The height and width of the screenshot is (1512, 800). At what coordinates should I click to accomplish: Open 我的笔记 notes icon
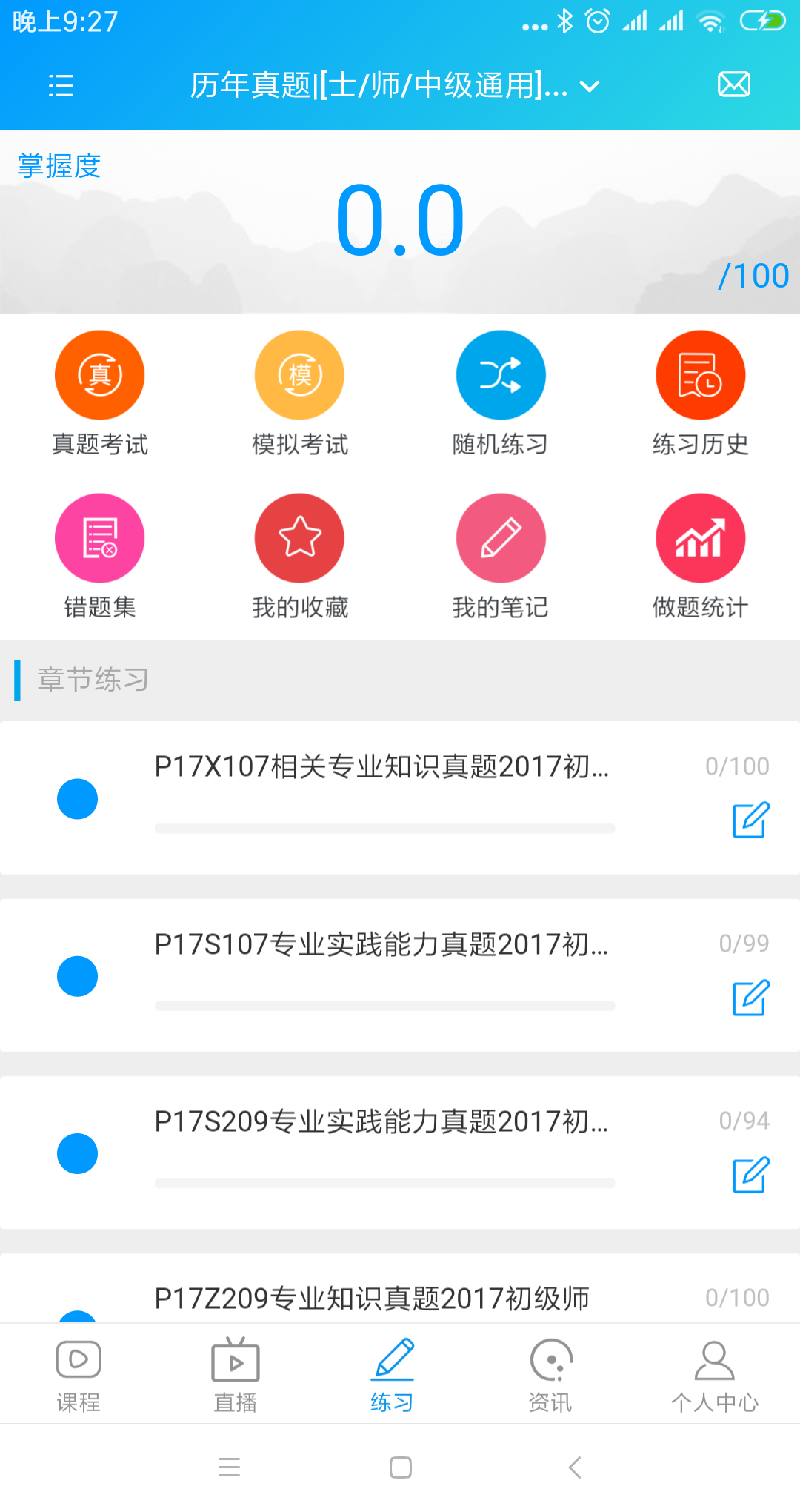(x=501, y=537)
